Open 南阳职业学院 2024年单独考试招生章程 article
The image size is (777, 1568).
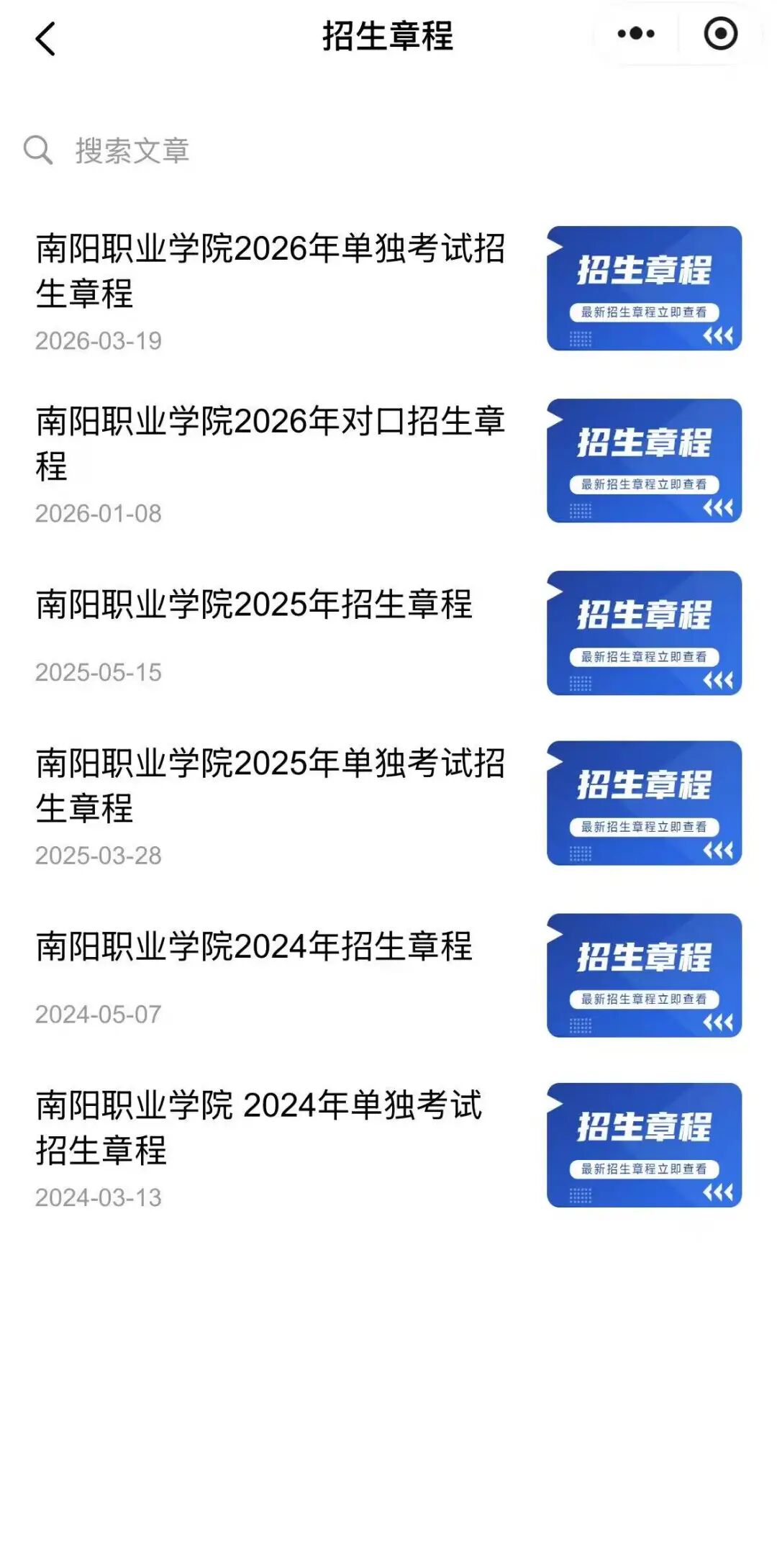click(259, 1128)
